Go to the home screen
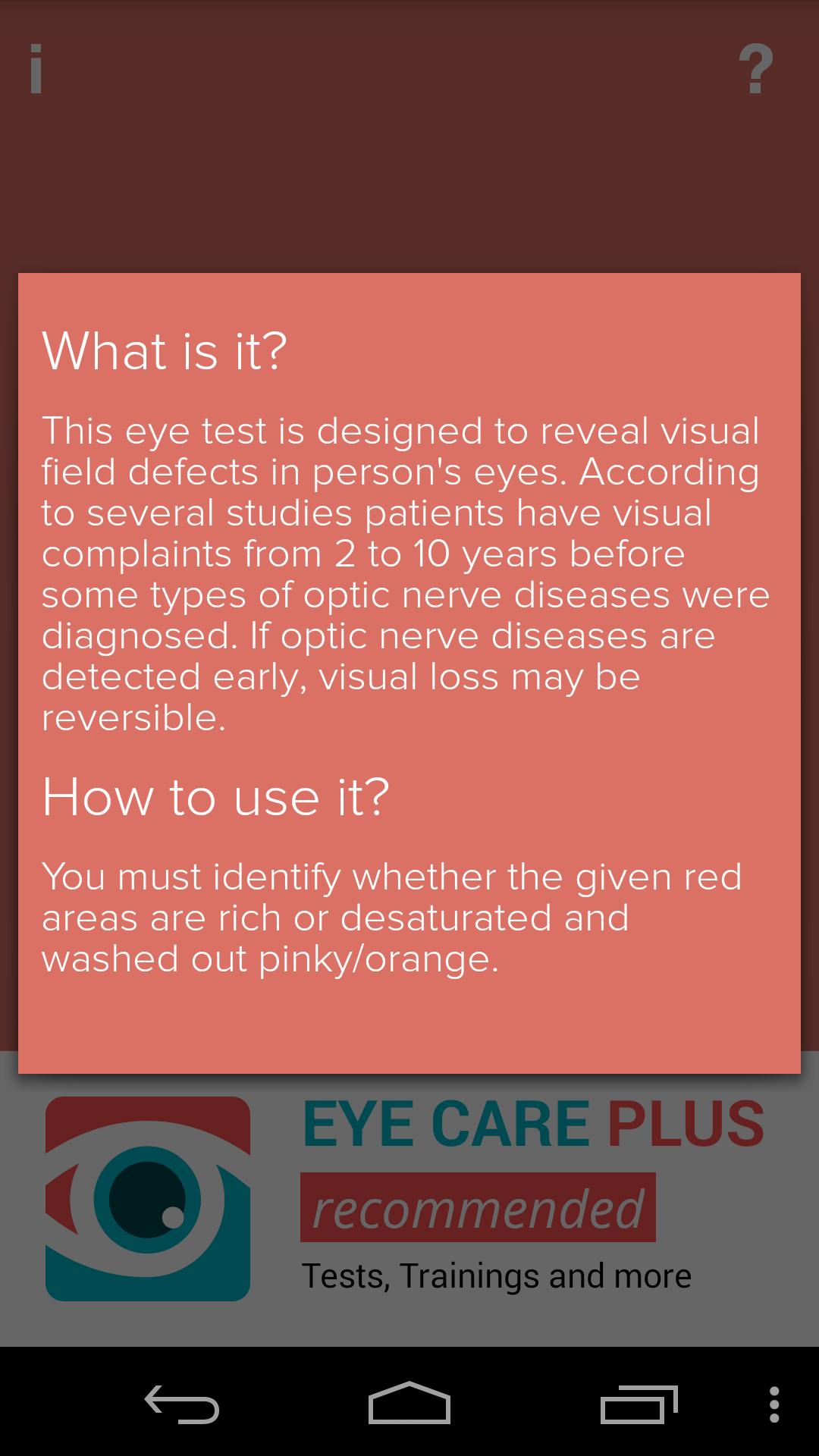Image resolution: width=819 pixels, height=1456 pixels. (409, 1404)
